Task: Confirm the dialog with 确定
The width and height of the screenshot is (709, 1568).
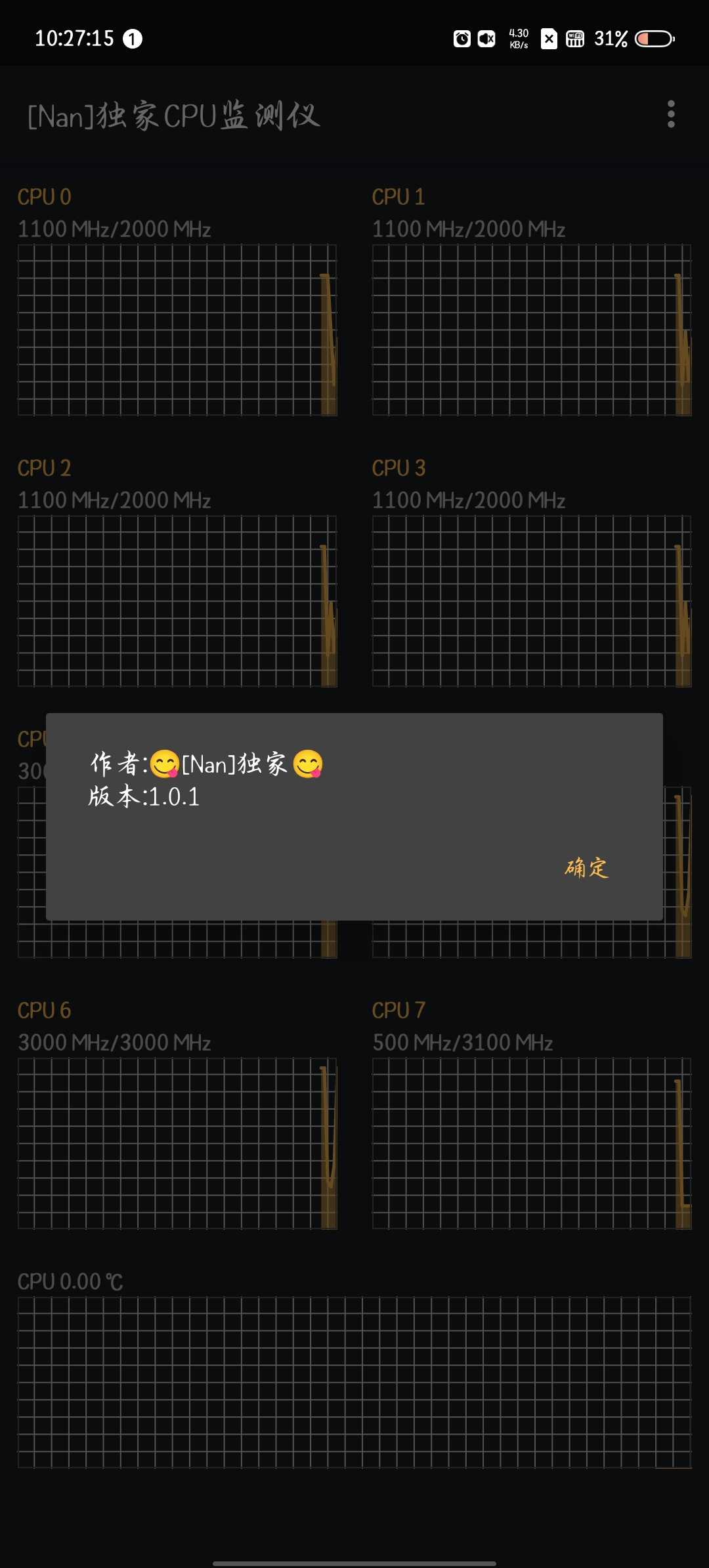Action: [586, 867]
